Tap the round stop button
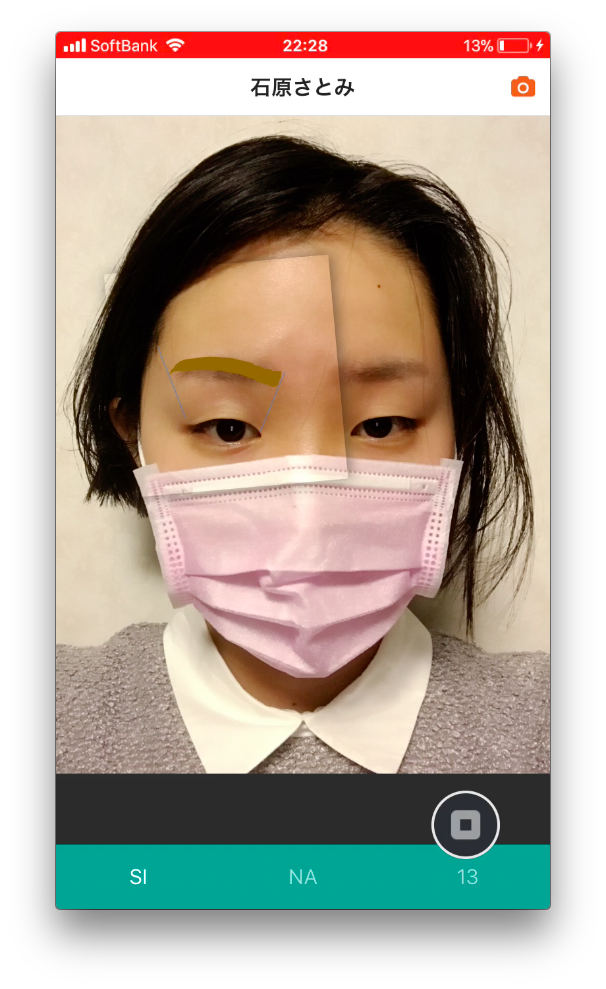The width and height of the screenshot is (606, 989). (465, 825)
